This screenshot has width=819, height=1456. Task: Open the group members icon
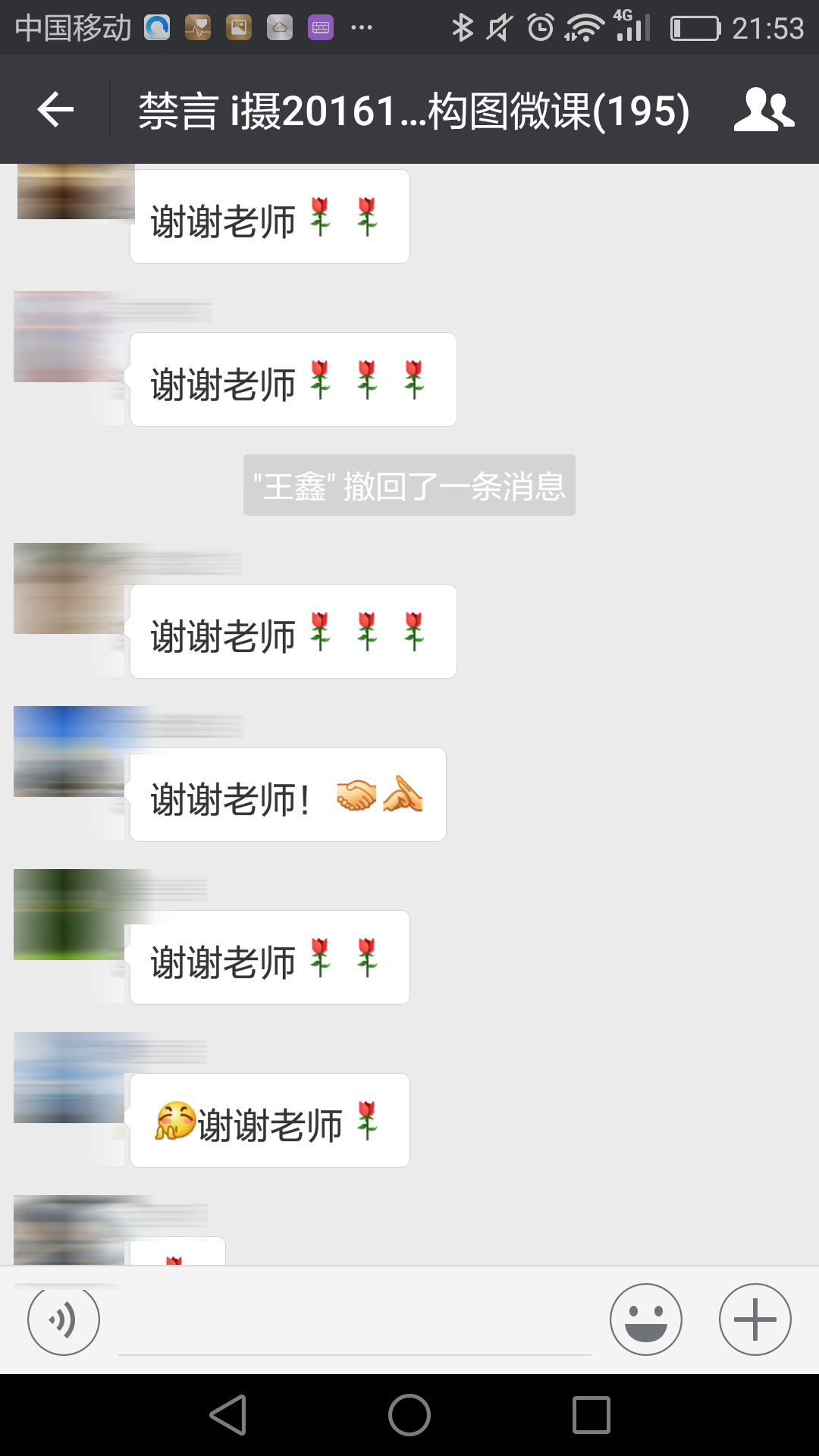click(763, 110)
